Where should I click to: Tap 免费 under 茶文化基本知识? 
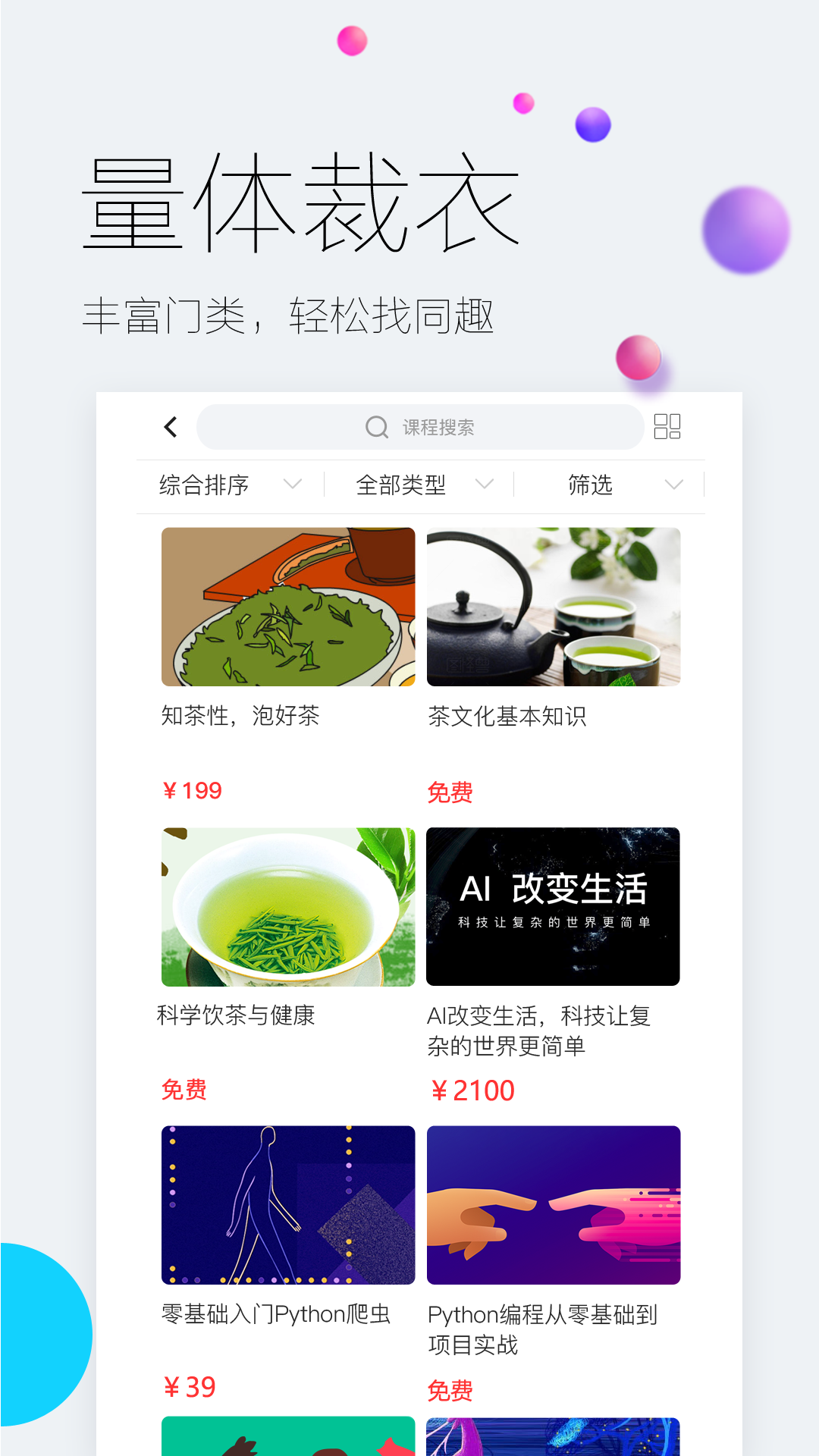[450, 792]
